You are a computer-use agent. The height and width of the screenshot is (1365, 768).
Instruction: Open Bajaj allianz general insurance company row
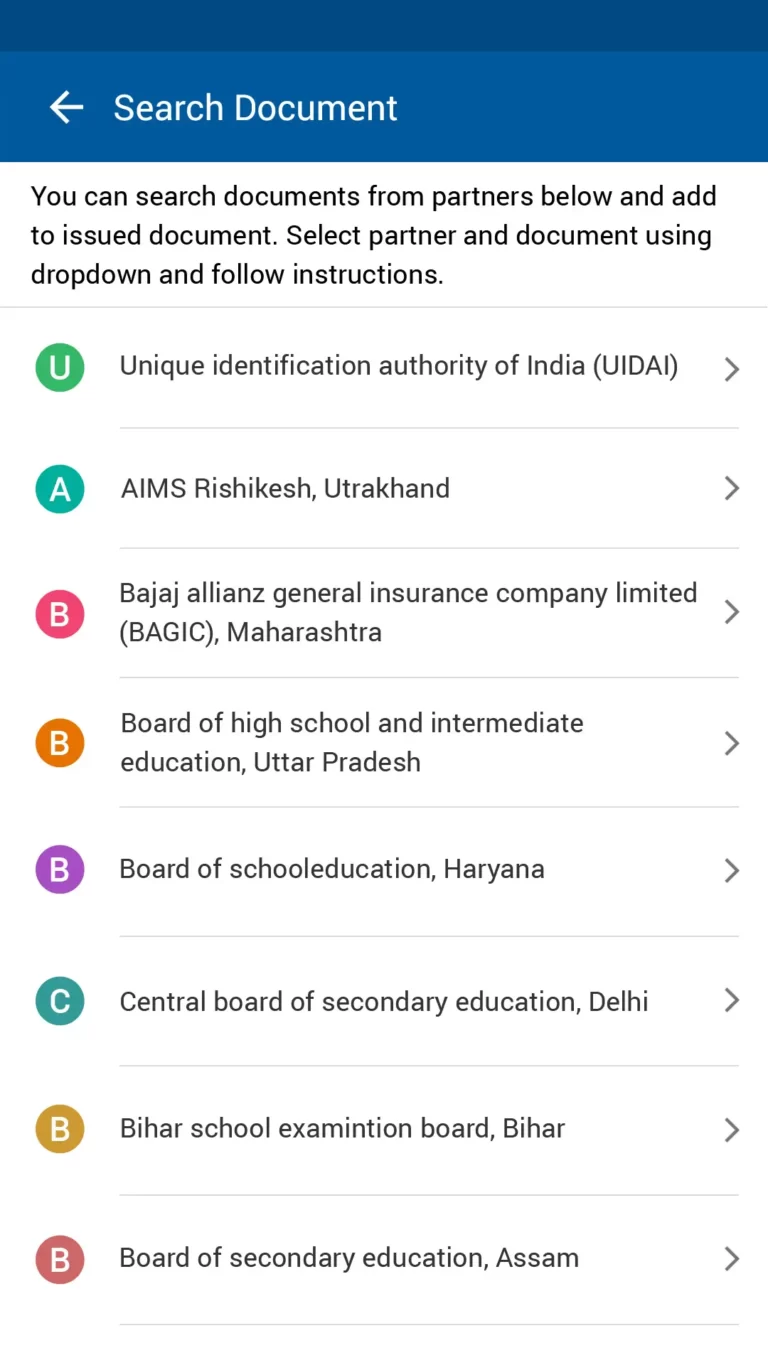pos(407,612)
